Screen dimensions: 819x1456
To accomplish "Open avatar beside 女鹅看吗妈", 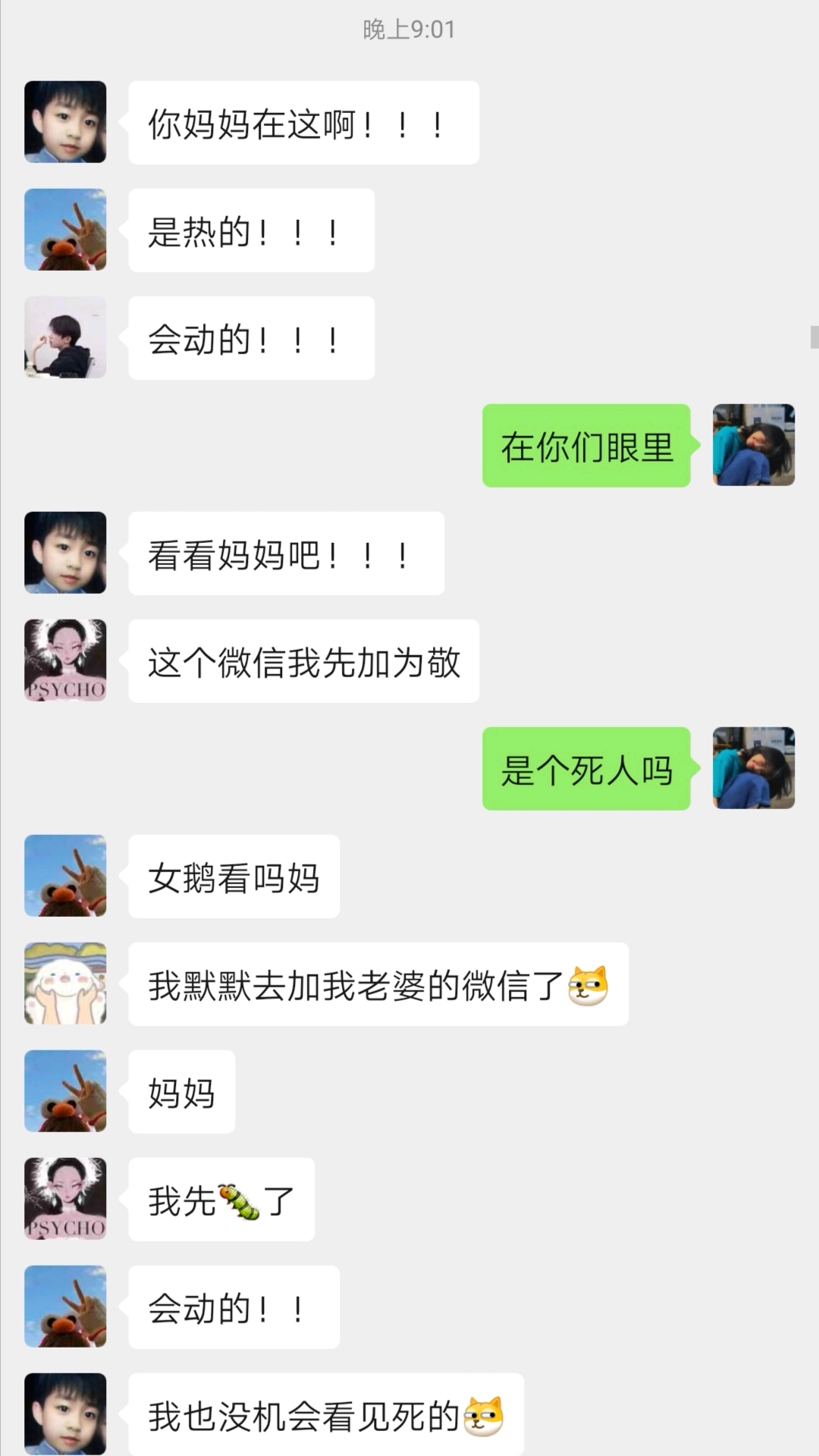I will pyautogui.click(x=65, y=876).
